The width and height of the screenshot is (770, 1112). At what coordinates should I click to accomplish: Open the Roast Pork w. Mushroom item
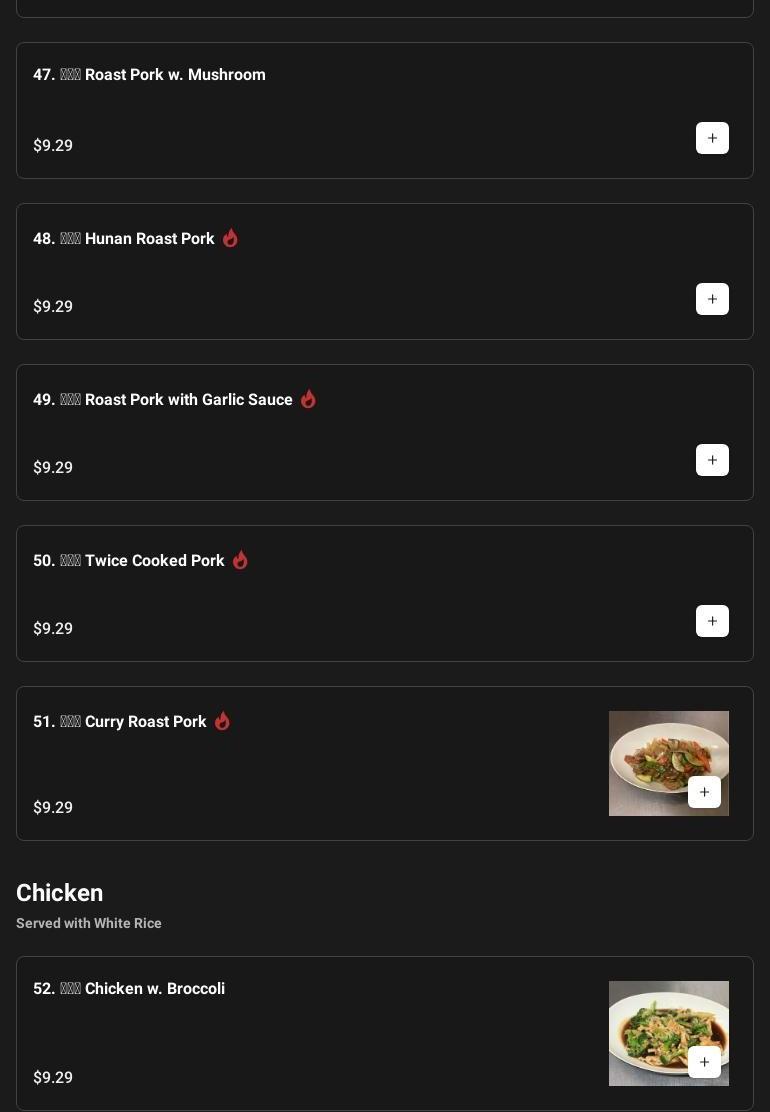175,75
